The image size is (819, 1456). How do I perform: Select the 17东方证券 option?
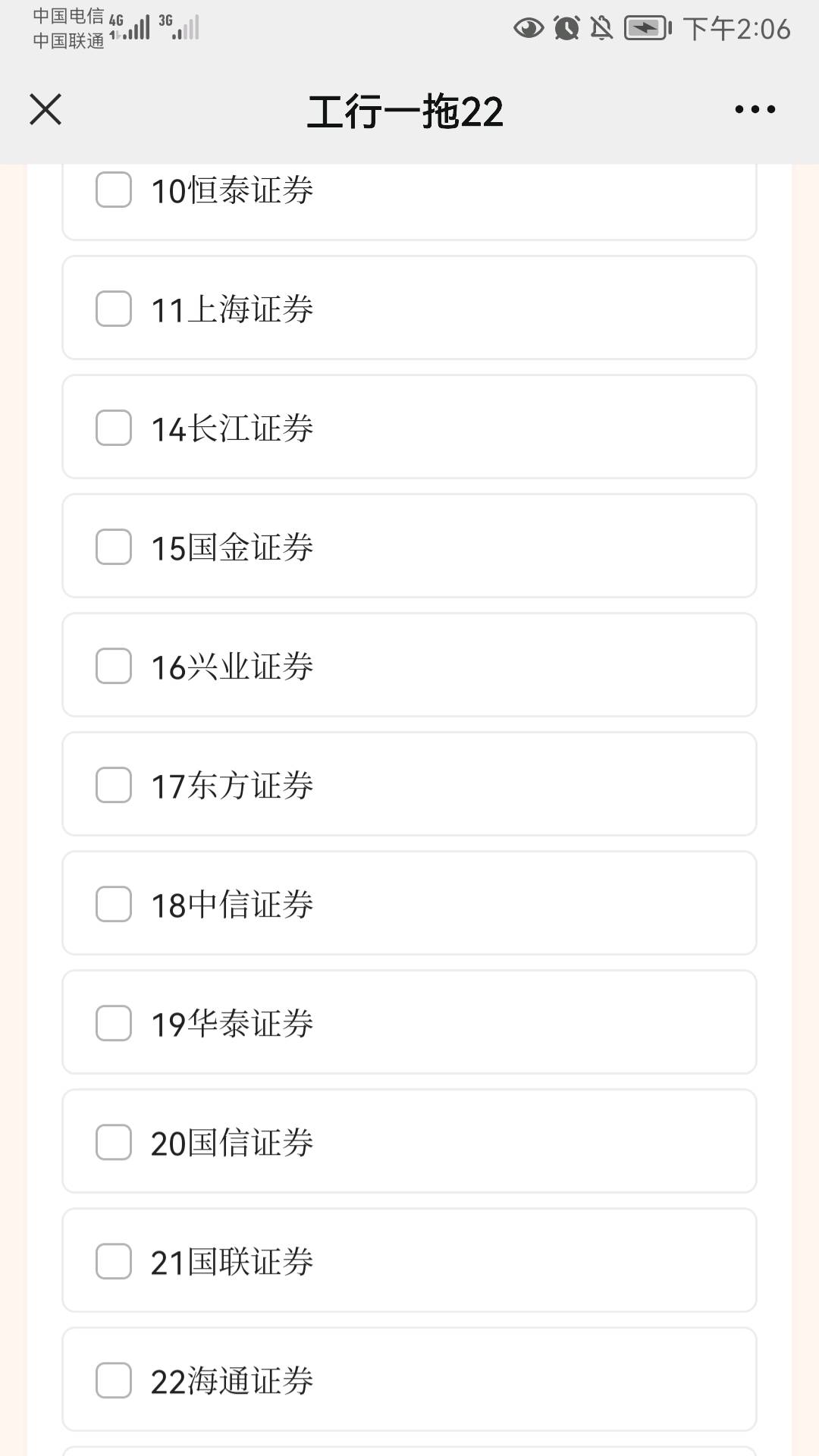114,785
